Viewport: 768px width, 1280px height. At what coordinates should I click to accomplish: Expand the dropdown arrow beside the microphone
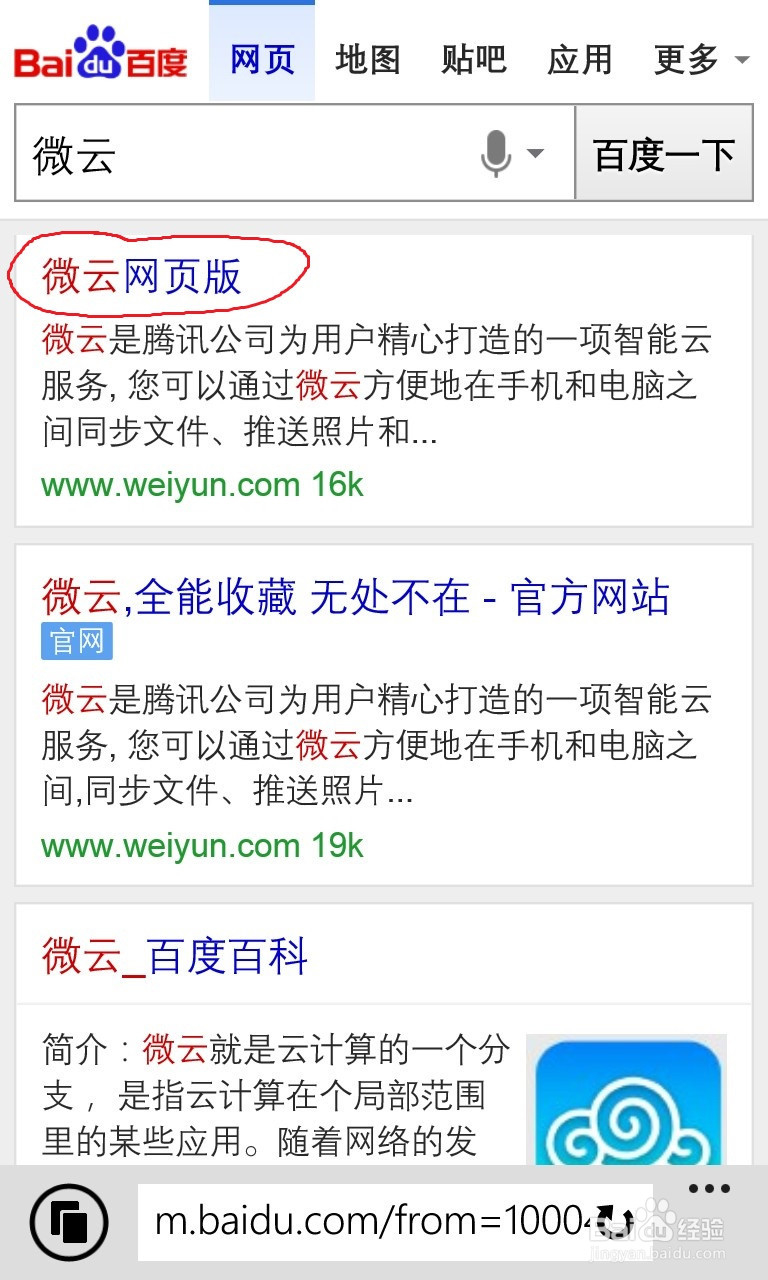tap(536, 155)
